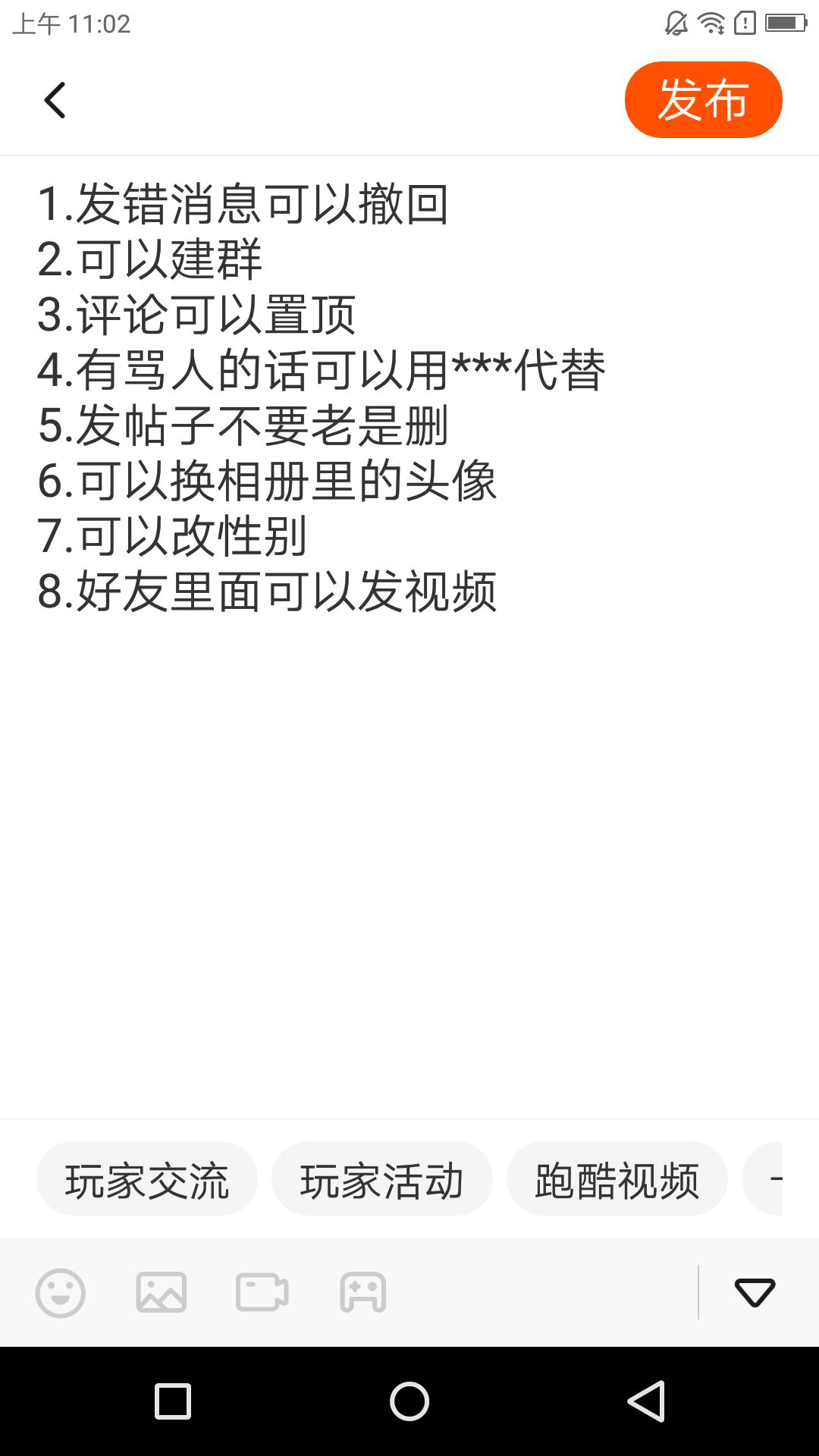The width and height of the screenshot is (819, 1456).
Task: Open the game controller option
Action: coord(363,1293)
